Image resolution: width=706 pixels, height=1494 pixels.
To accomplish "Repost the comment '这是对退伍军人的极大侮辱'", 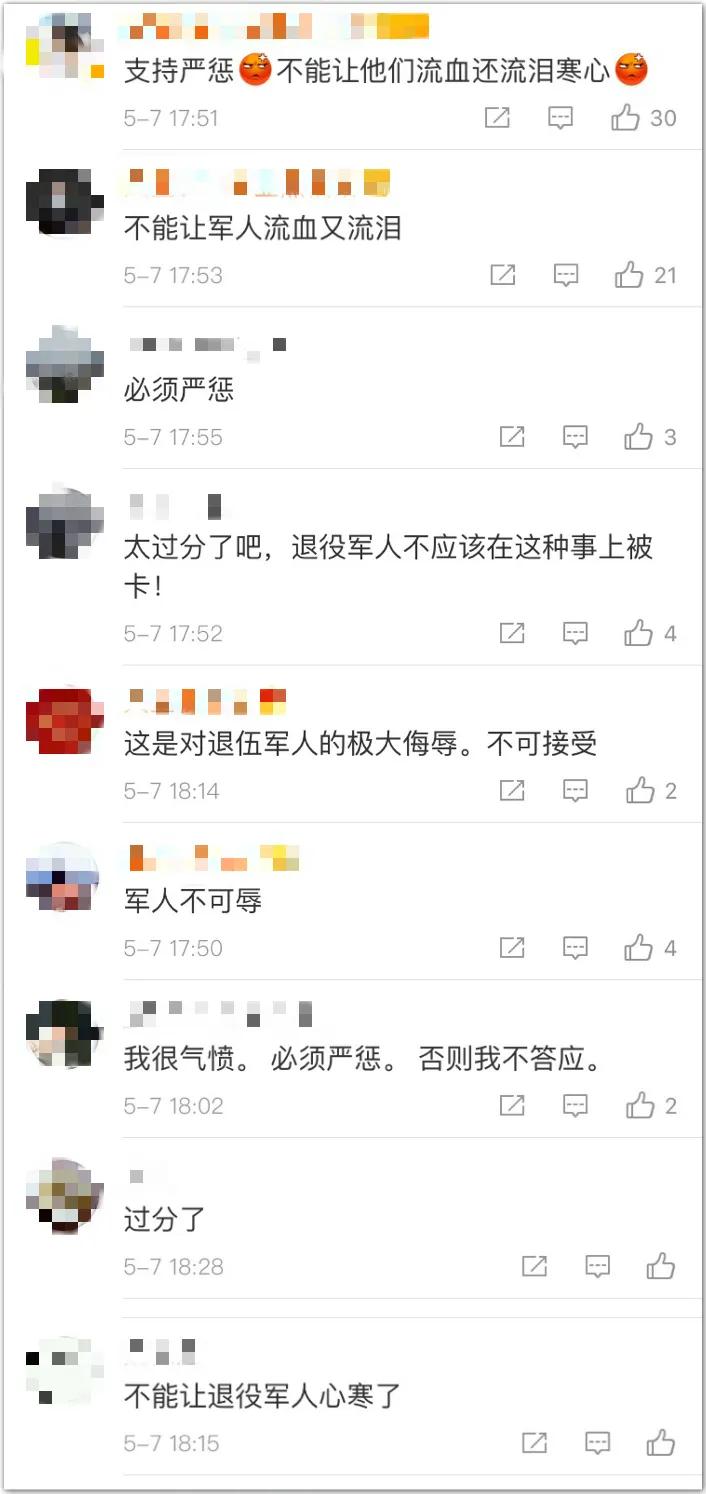I will [x=512, y=791].
